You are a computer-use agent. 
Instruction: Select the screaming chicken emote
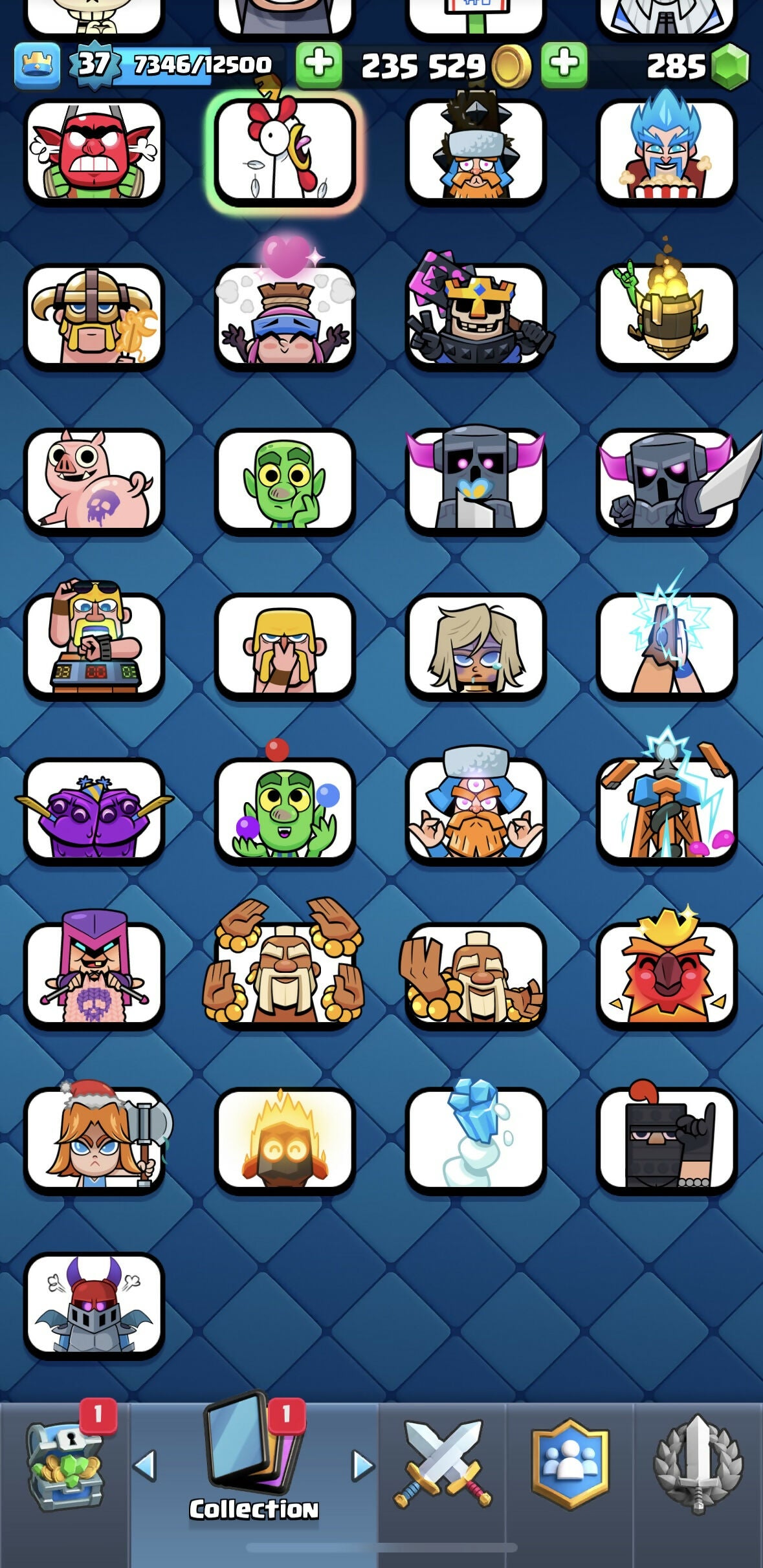285,153
